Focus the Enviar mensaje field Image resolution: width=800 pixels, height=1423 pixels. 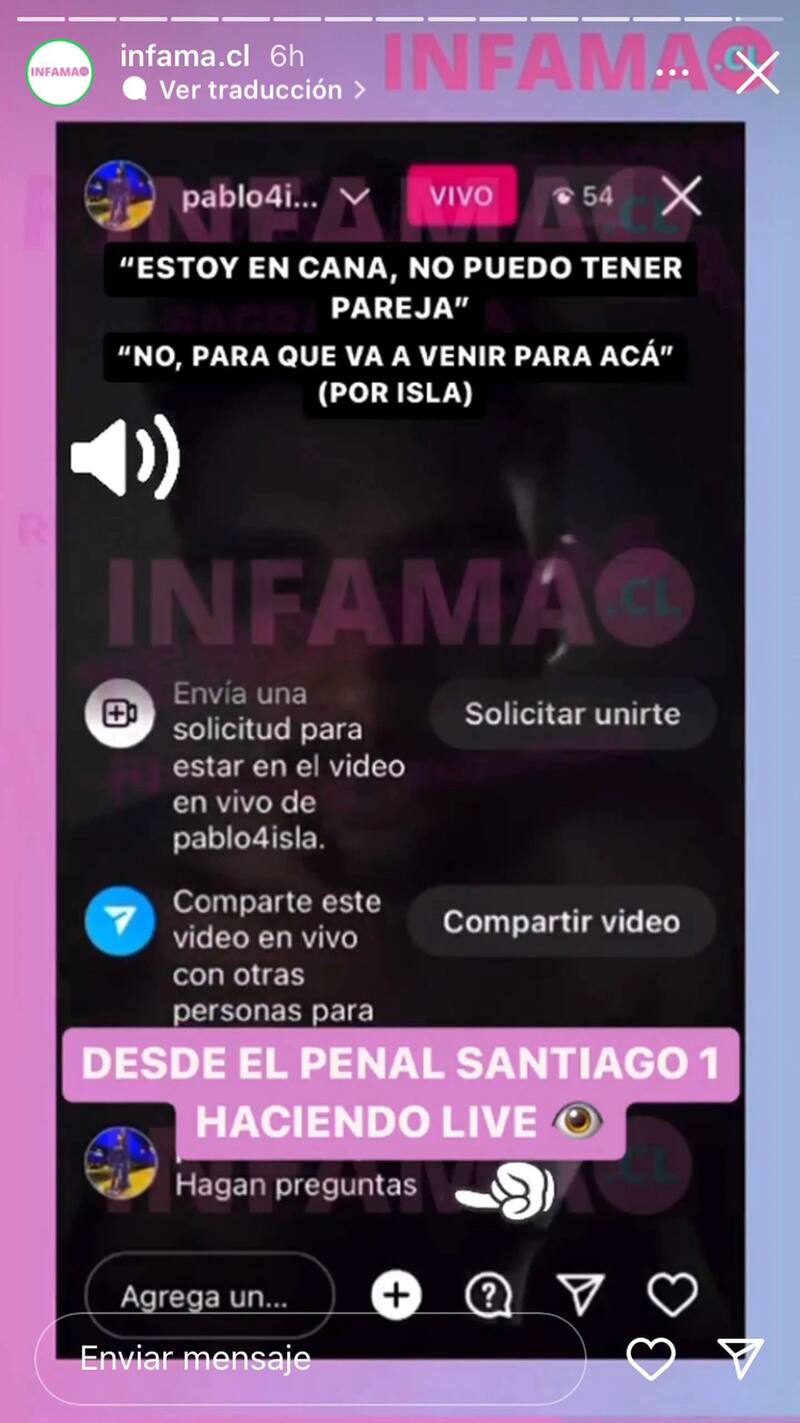click(x=310, y=1358)
